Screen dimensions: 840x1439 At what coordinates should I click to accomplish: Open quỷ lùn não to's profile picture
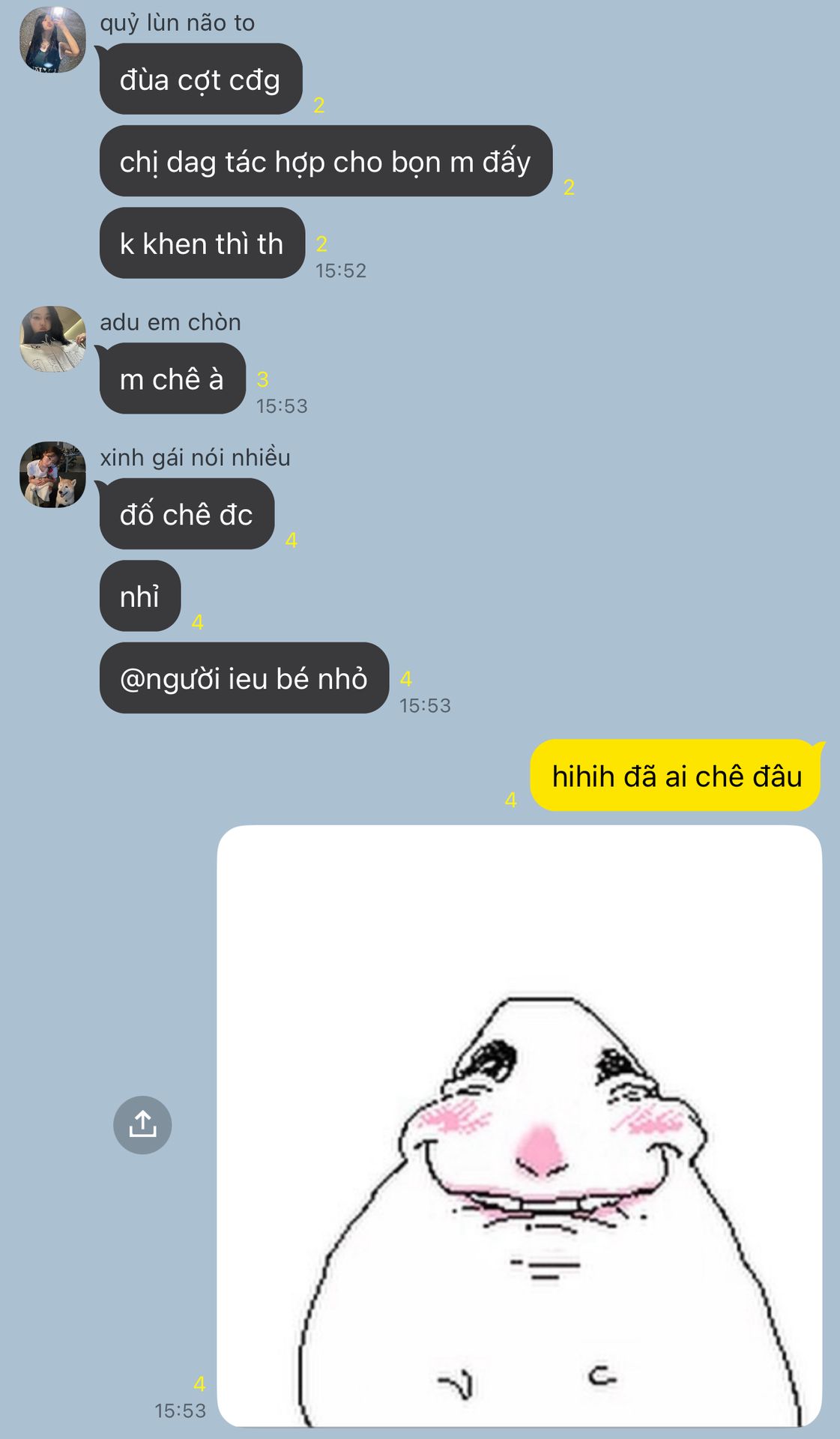[52, 40]
